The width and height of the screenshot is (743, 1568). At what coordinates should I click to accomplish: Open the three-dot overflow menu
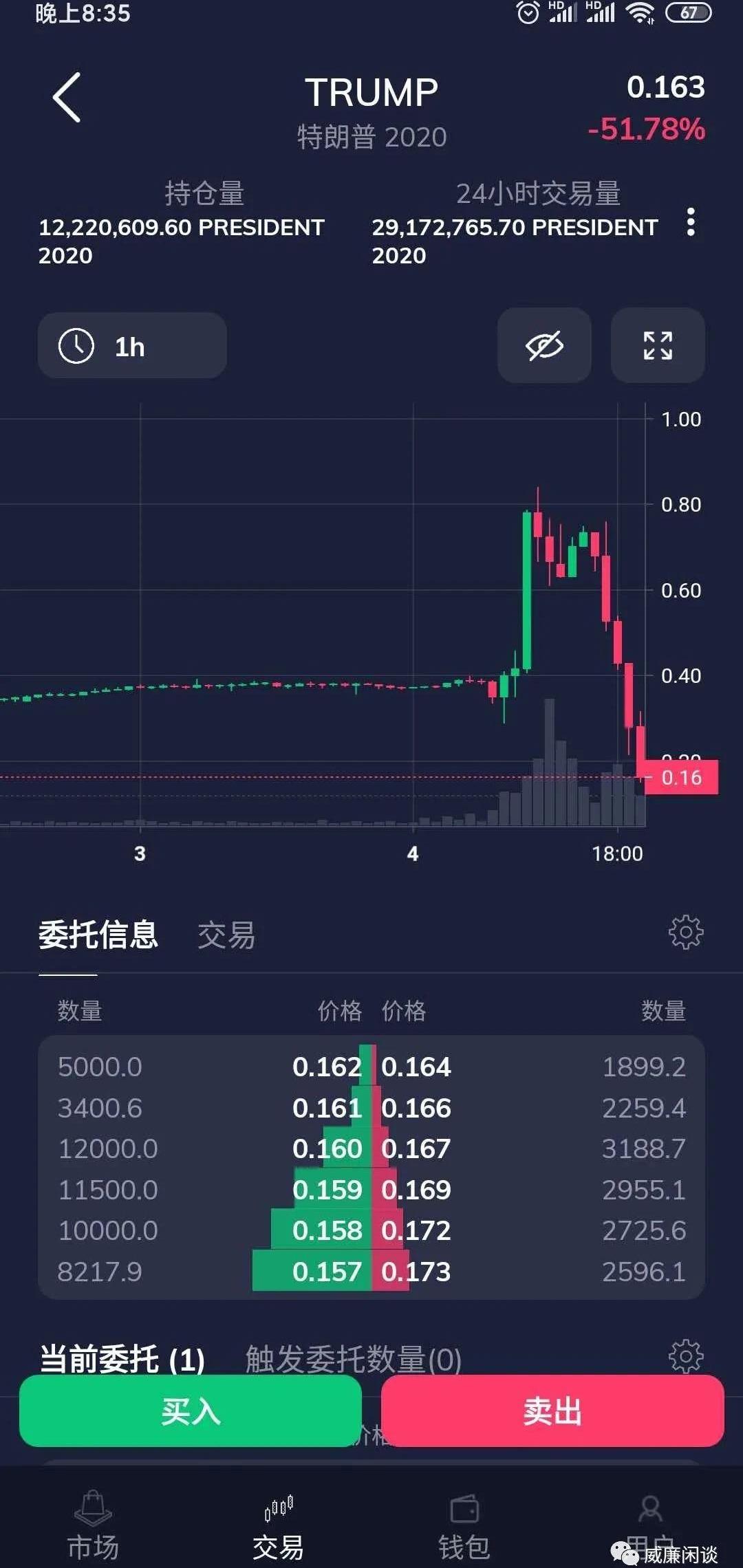point(691,222)
